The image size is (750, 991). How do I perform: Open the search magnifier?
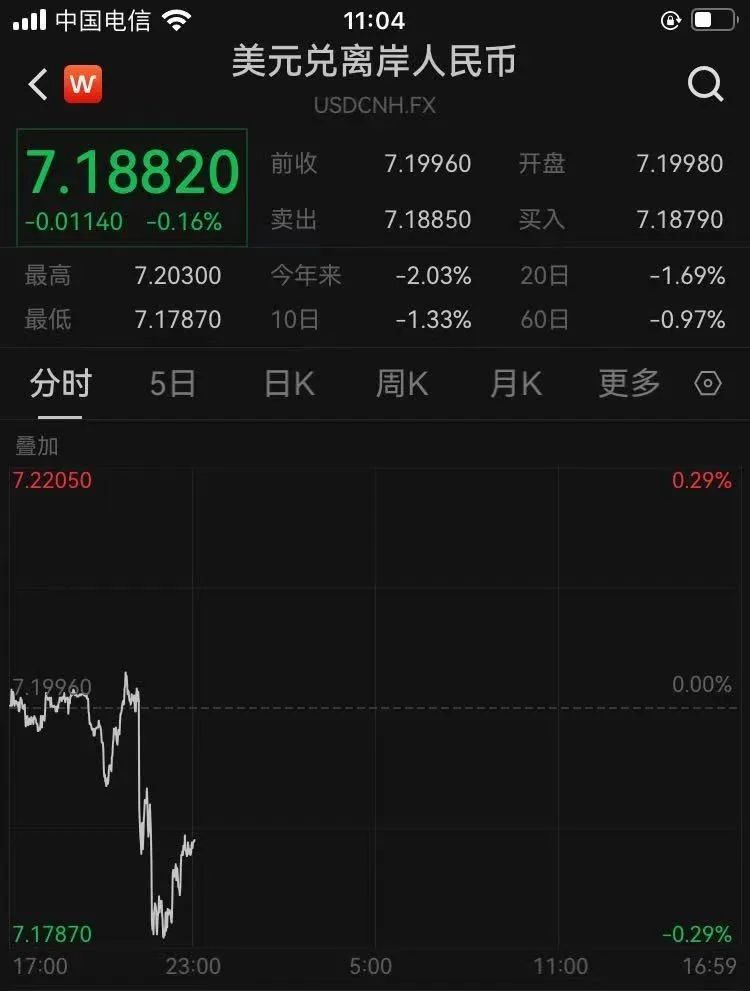pos(705,85)
